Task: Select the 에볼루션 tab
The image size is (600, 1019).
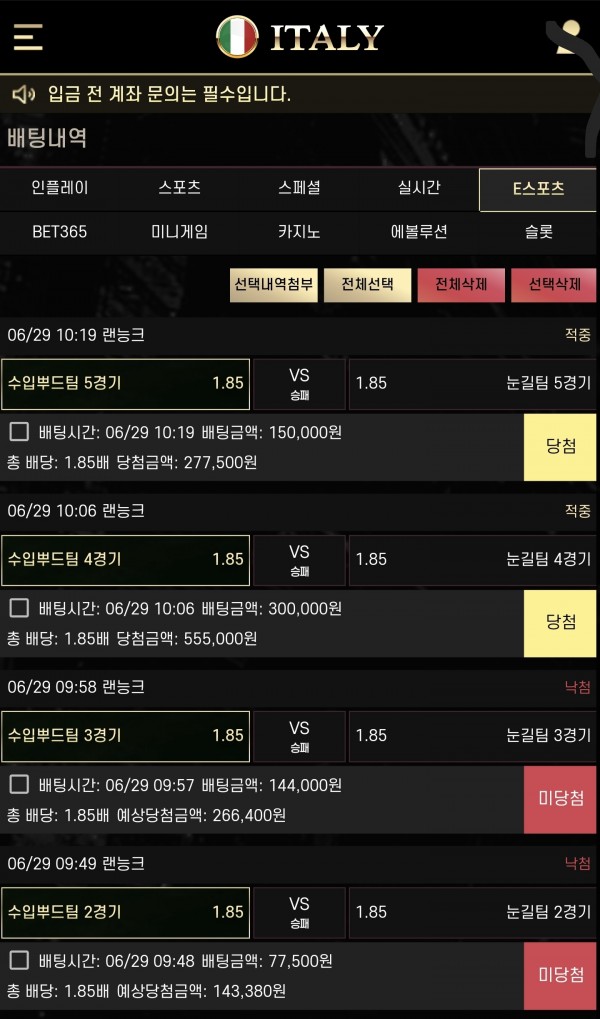Action: point(419,232)
